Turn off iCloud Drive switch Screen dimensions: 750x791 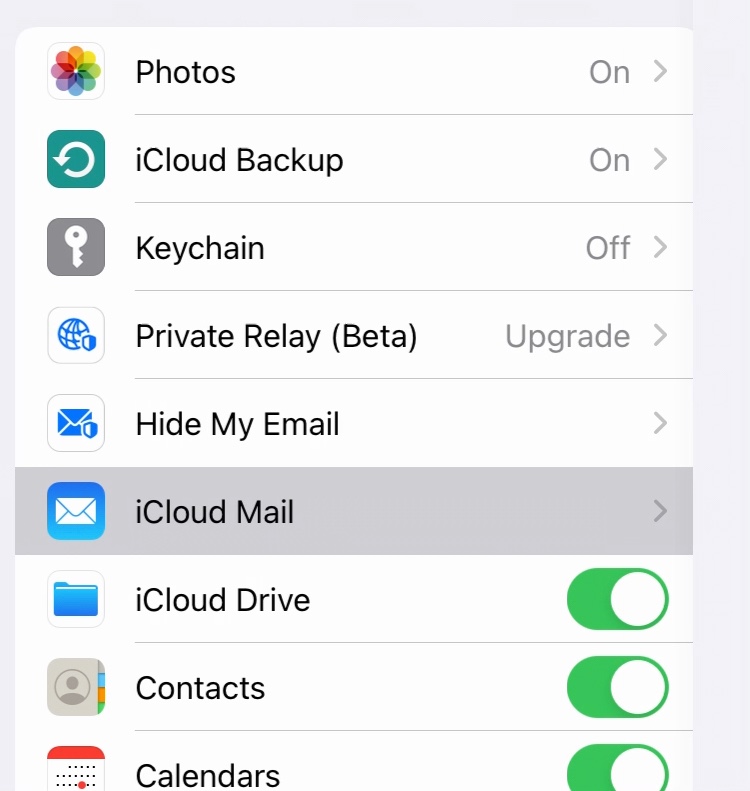tap(617, 600)
